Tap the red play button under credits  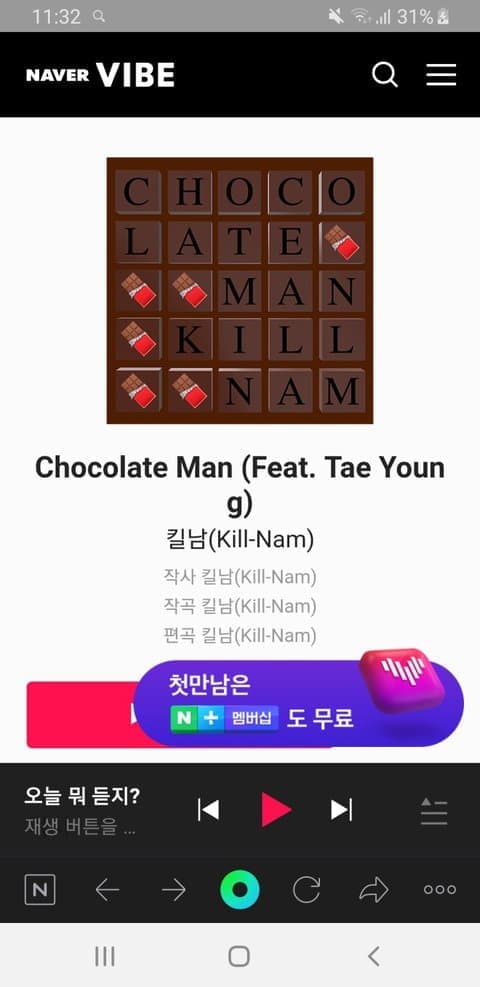82,714
